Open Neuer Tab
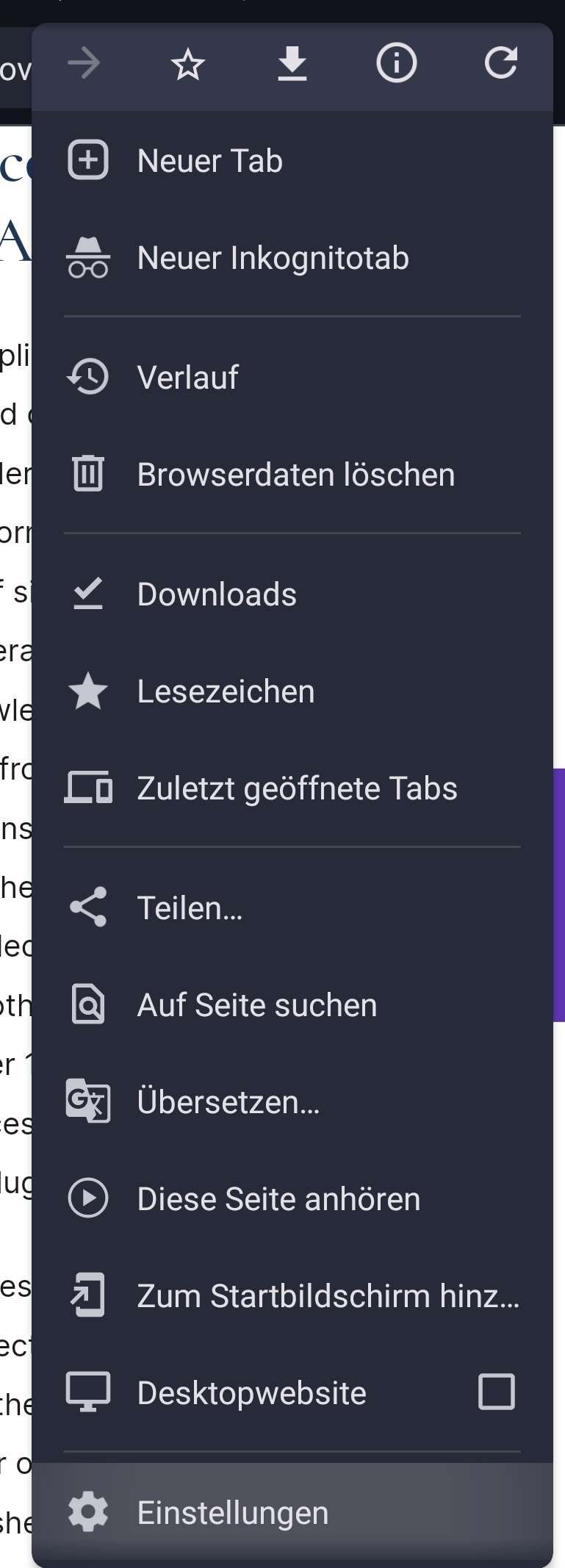The image size is (565, 1568). [210, 160]
